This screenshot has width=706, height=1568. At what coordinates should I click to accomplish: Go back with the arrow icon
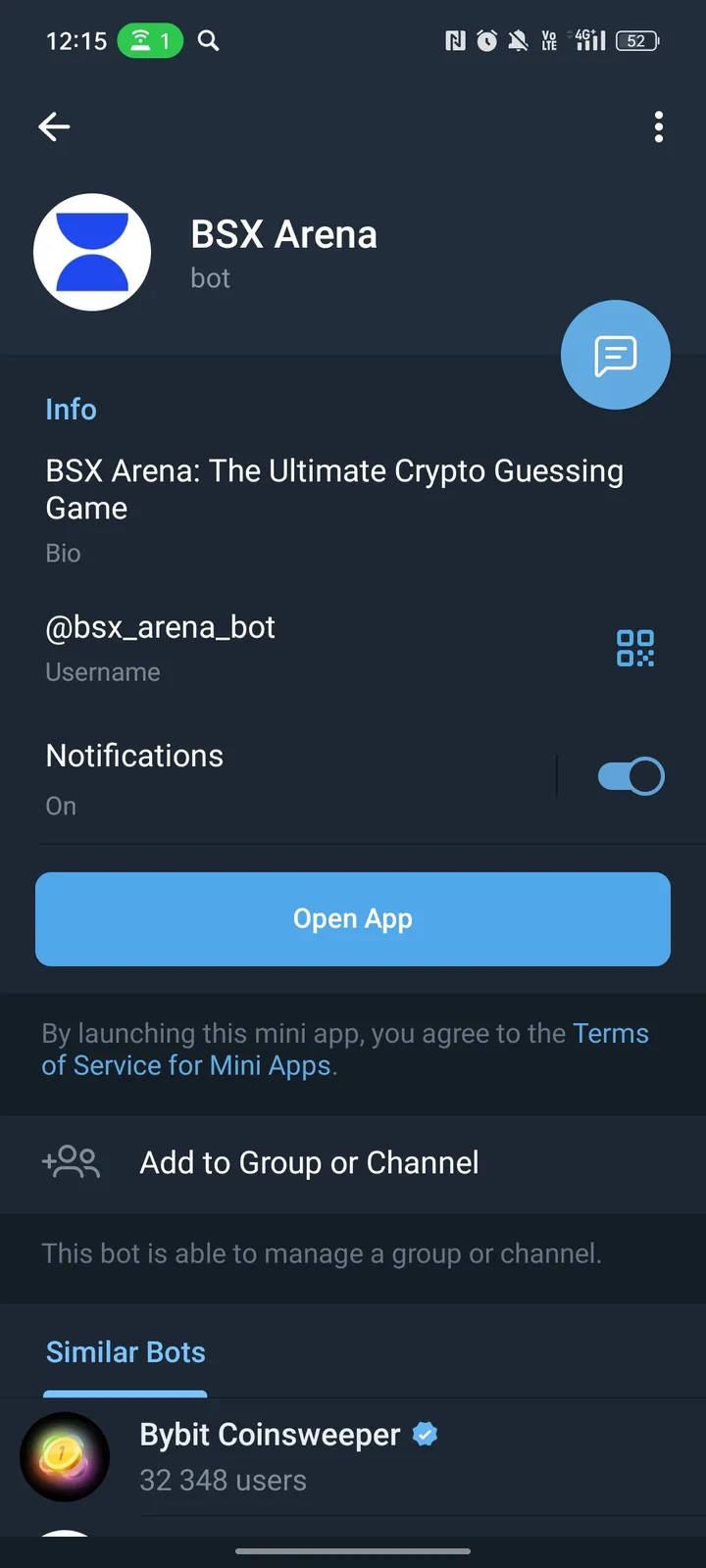click(x=54, y=126)
